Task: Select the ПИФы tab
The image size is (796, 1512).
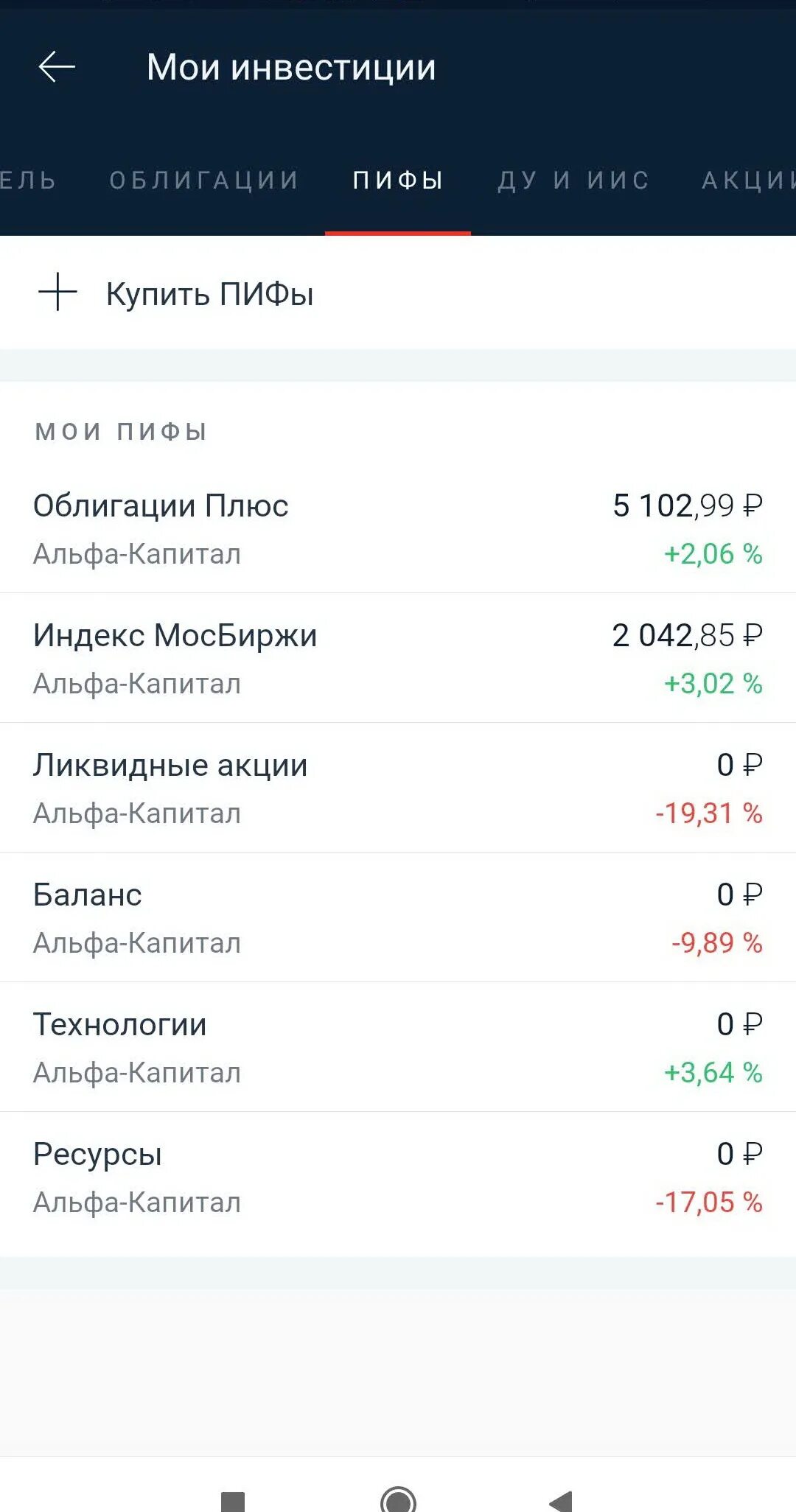Action: (x=398, y=181)
